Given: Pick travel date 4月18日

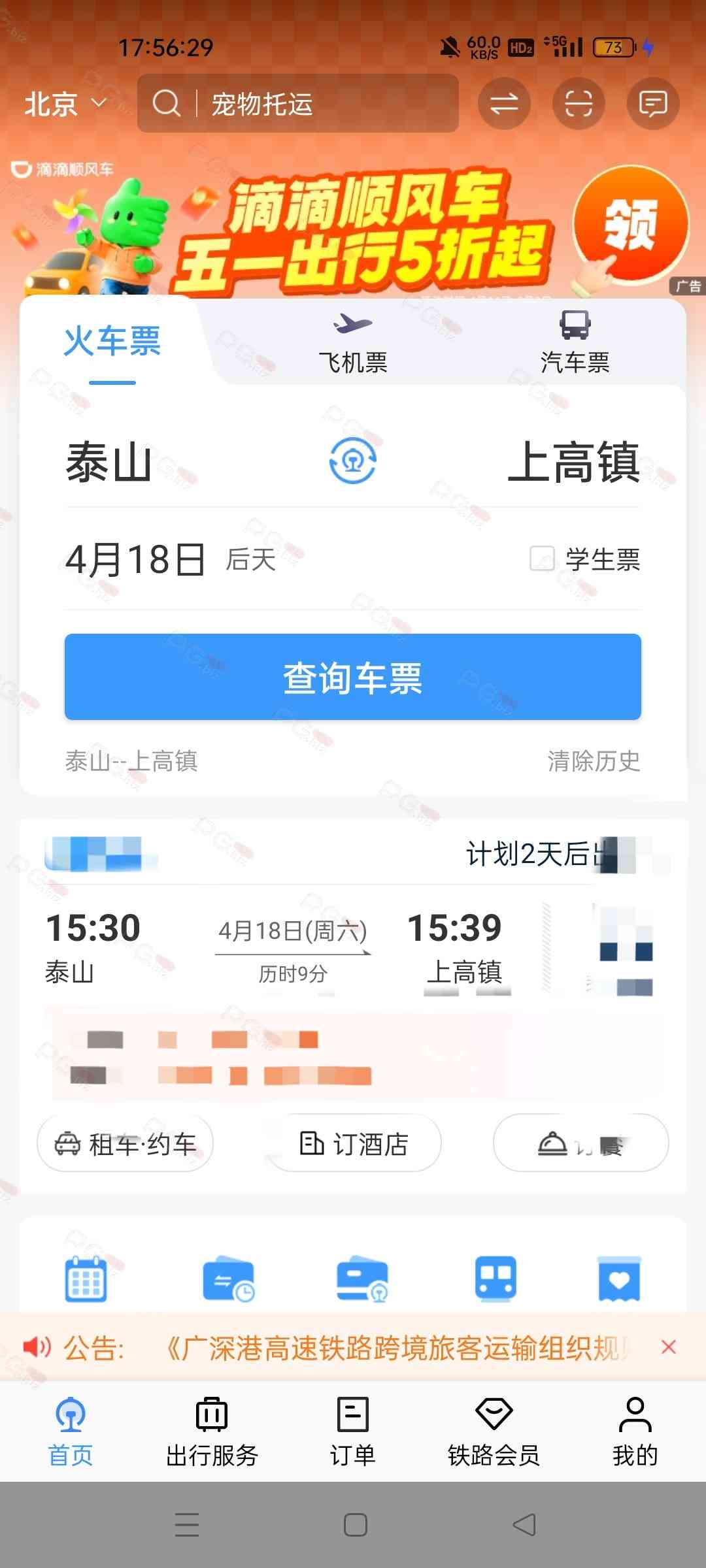Looking at the screenshot, I should click(136, 560).
